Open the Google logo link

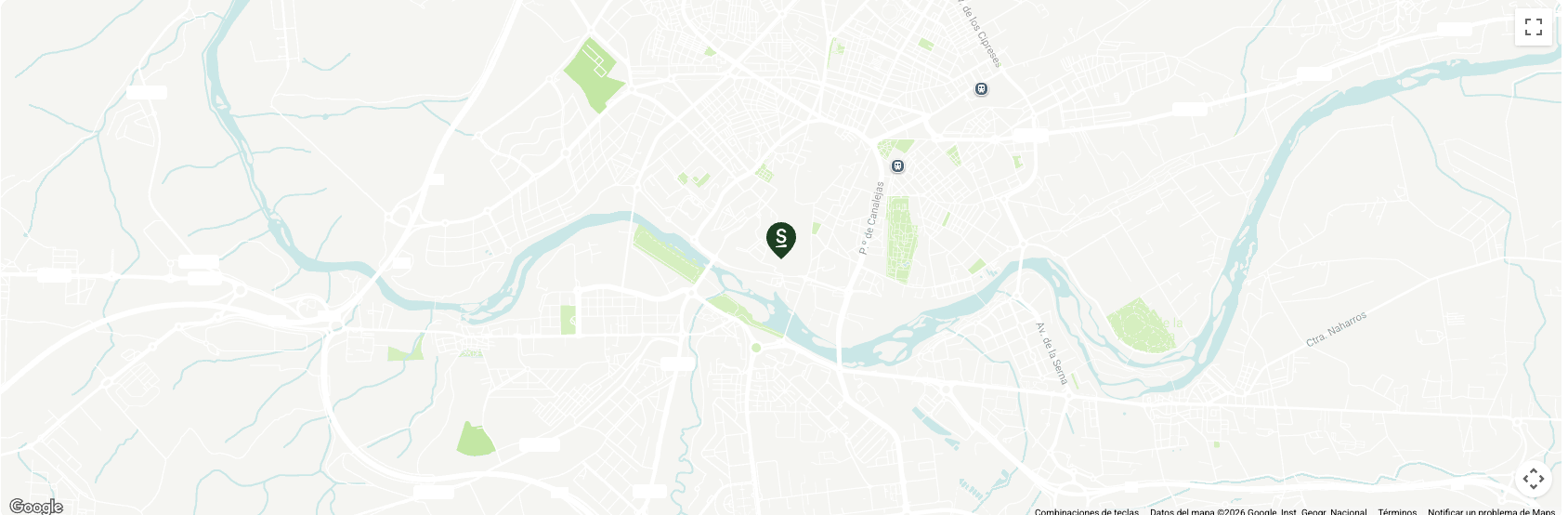click(x=35, y=507)
